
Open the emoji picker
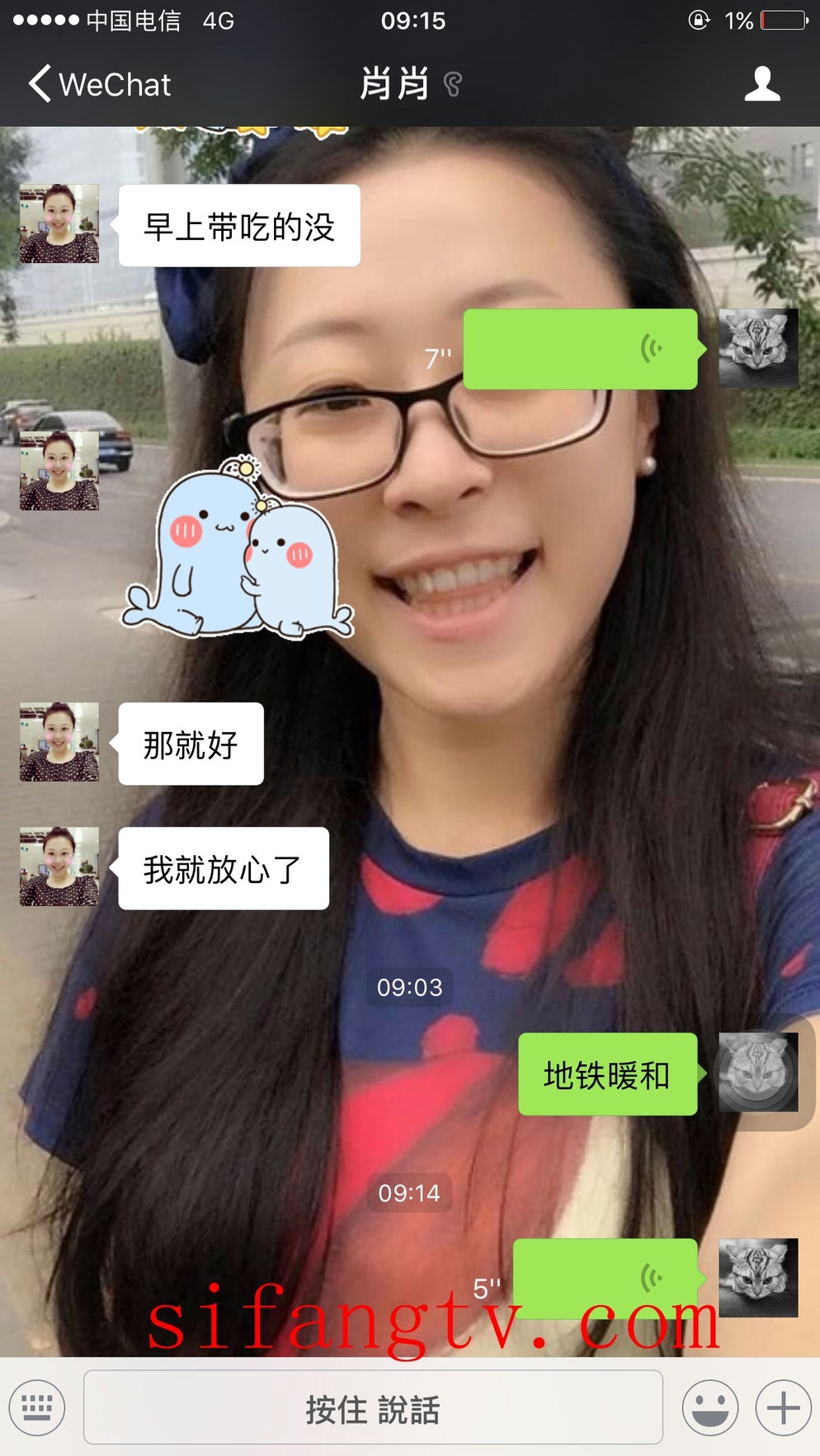tap(709, 1407)
